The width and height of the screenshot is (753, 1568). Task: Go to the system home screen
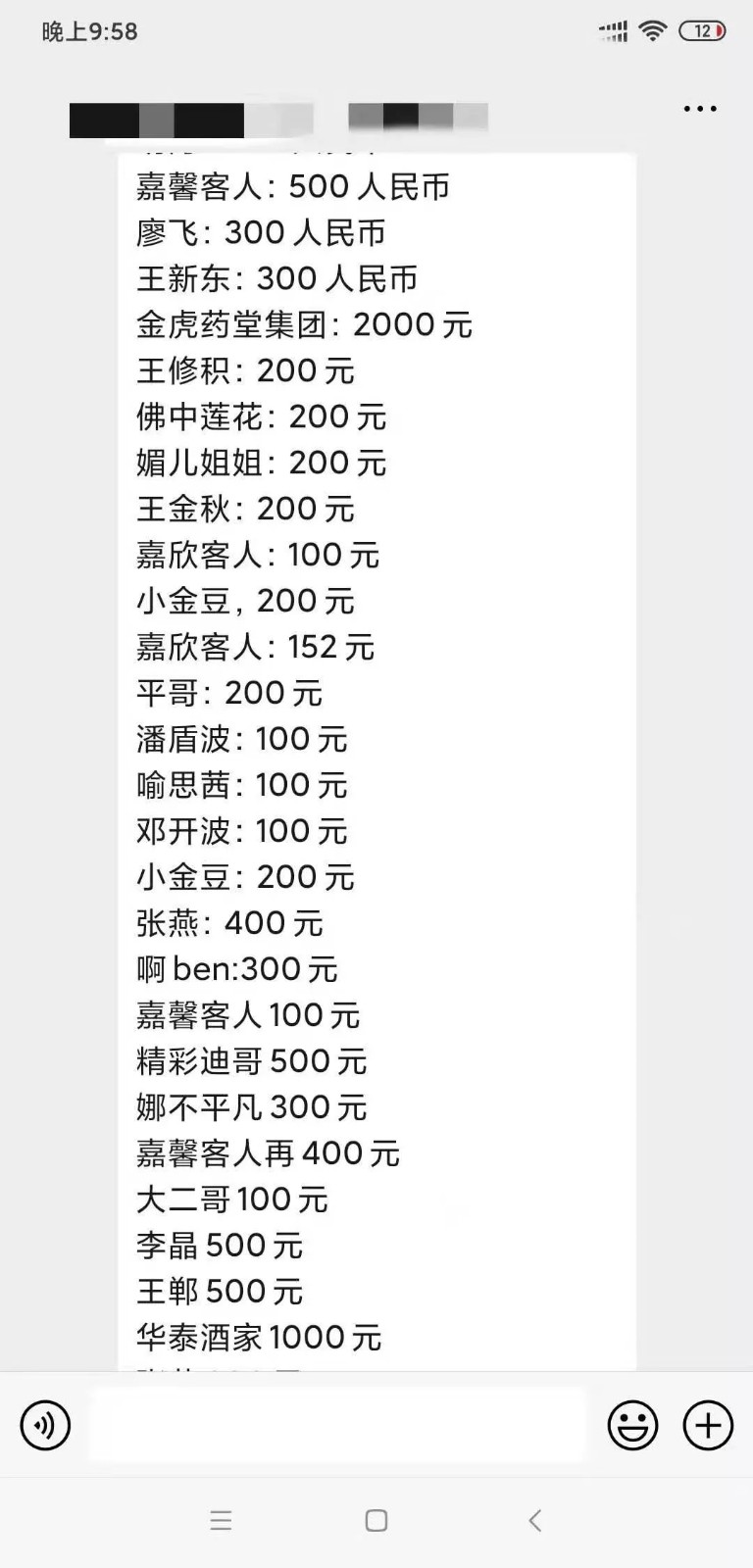(x=376, y=1520)
